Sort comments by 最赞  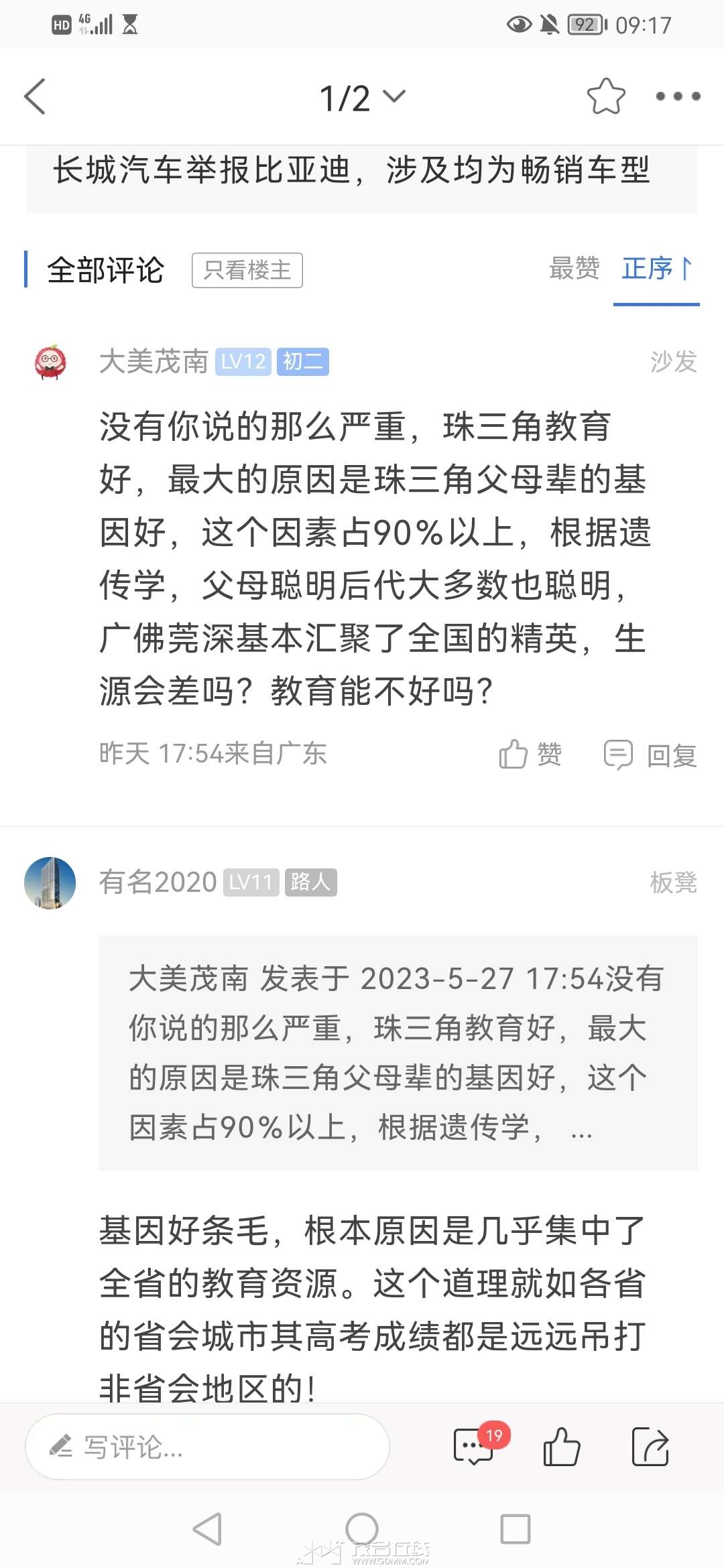click(574, 269)
